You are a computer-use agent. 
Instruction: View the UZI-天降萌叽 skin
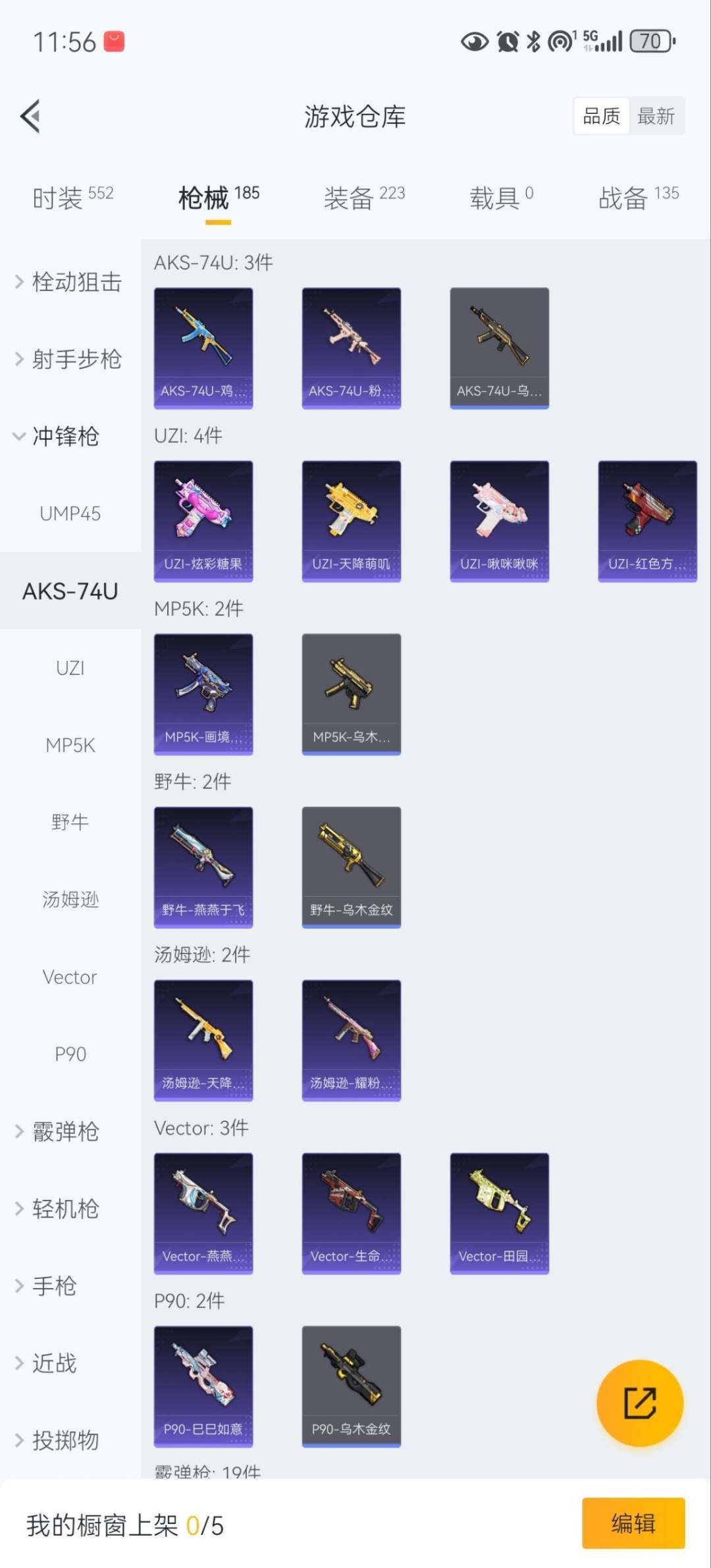pos(351,521)
